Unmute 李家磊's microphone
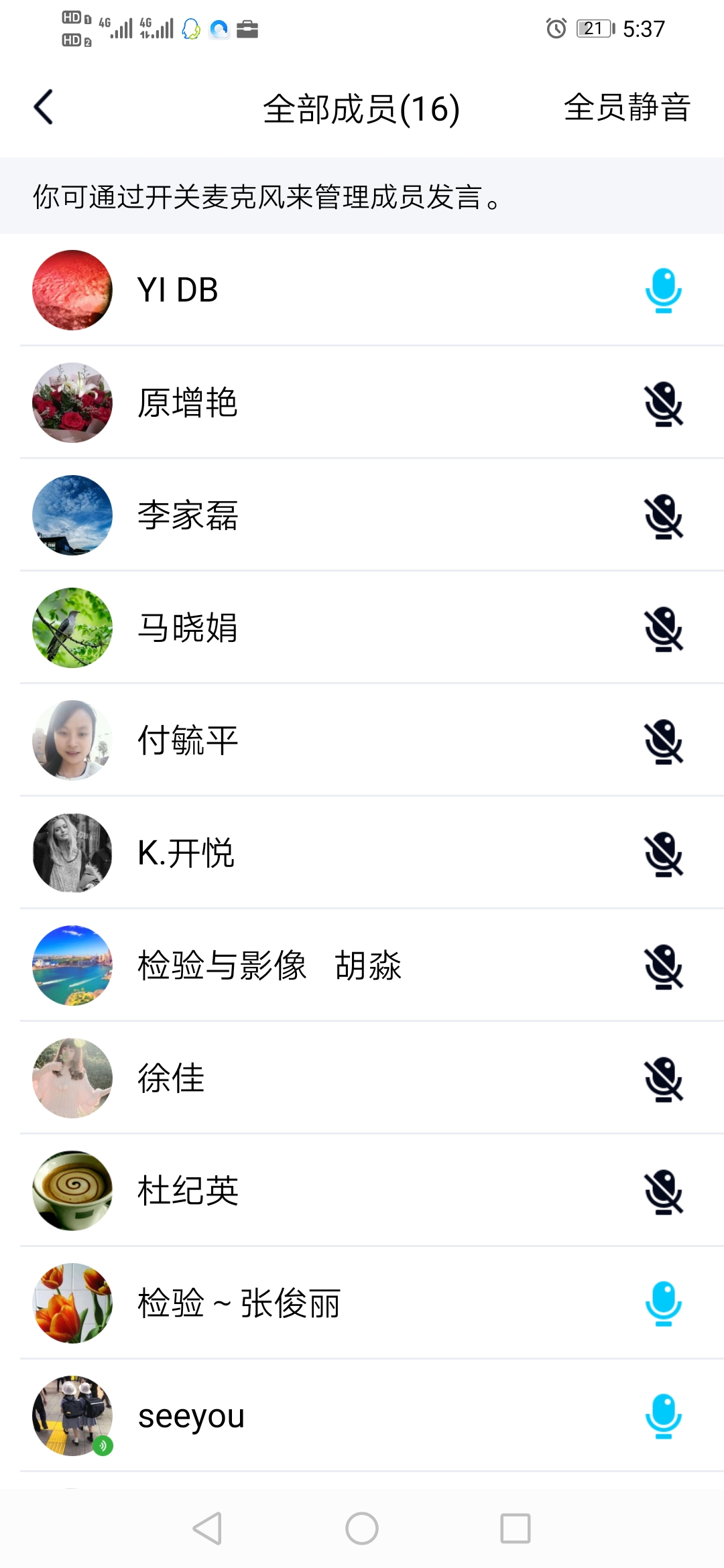724x1568 pixels. 663,516
